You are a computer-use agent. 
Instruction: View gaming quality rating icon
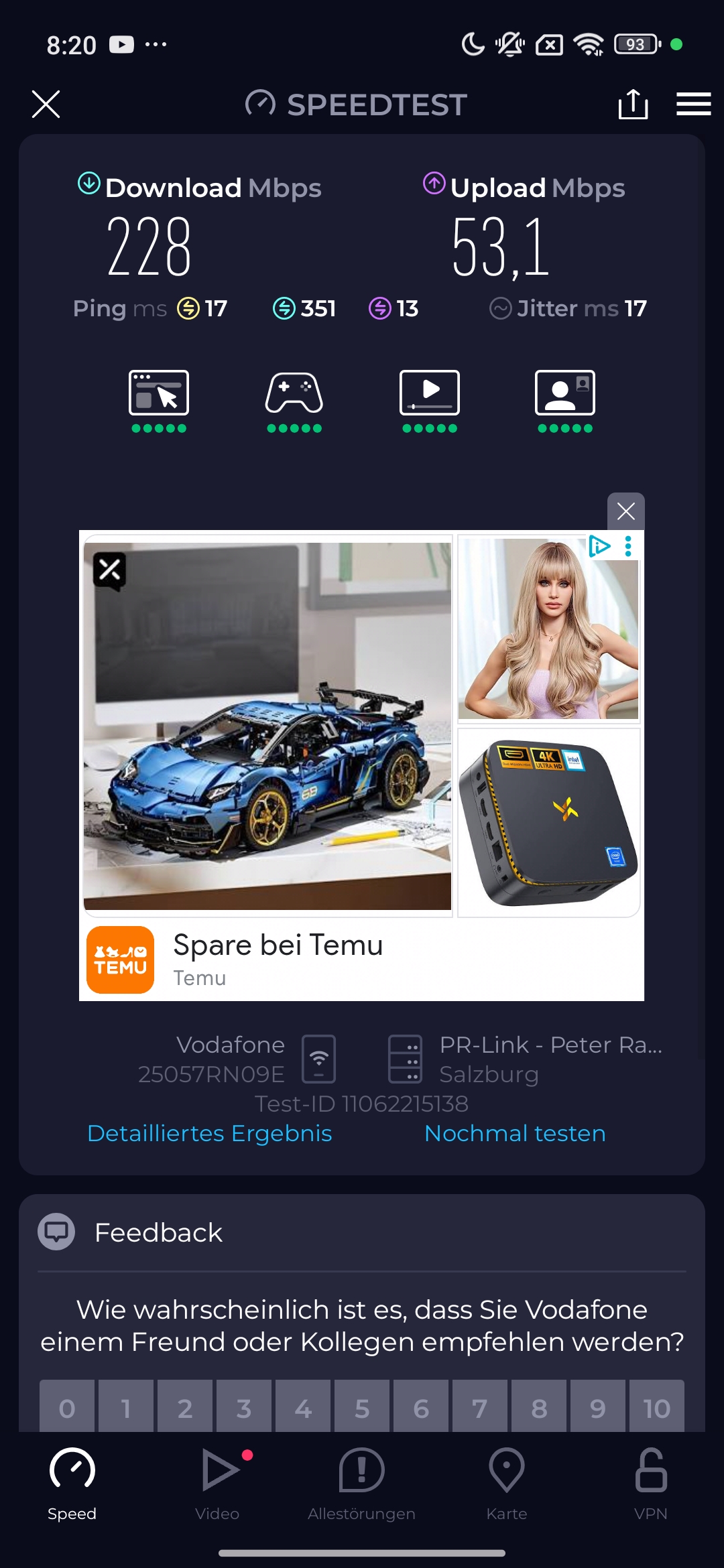click(x=294, y=401)
